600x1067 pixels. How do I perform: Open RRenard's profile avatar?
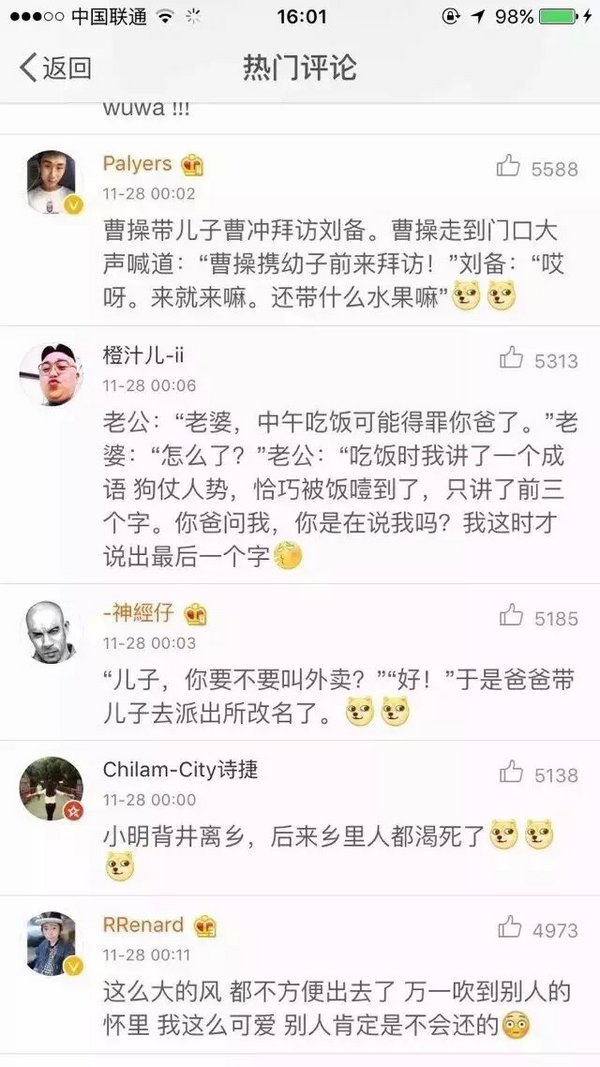tap(50, 943)
